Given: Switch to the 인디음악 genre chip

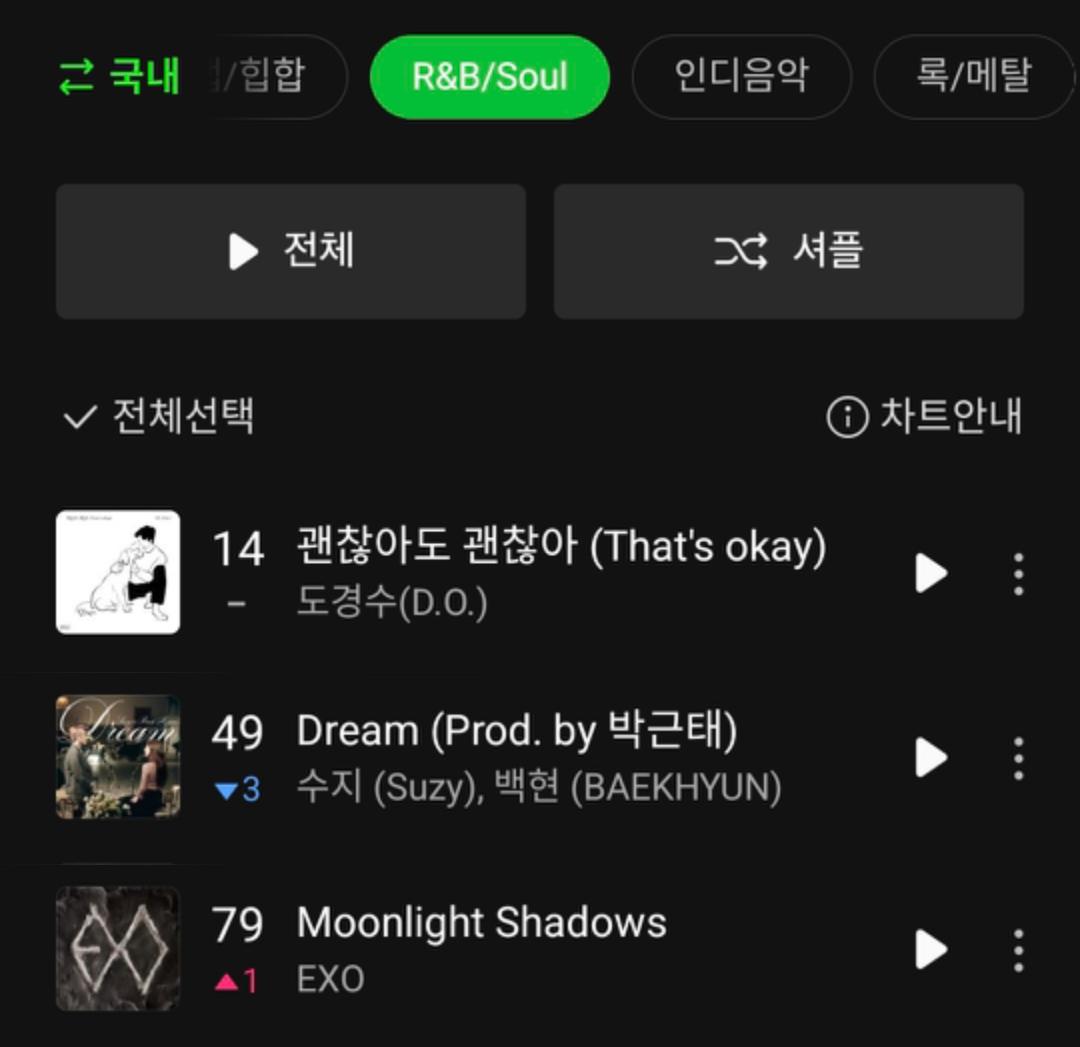Looking at the screenshot, I should point(741,76).
